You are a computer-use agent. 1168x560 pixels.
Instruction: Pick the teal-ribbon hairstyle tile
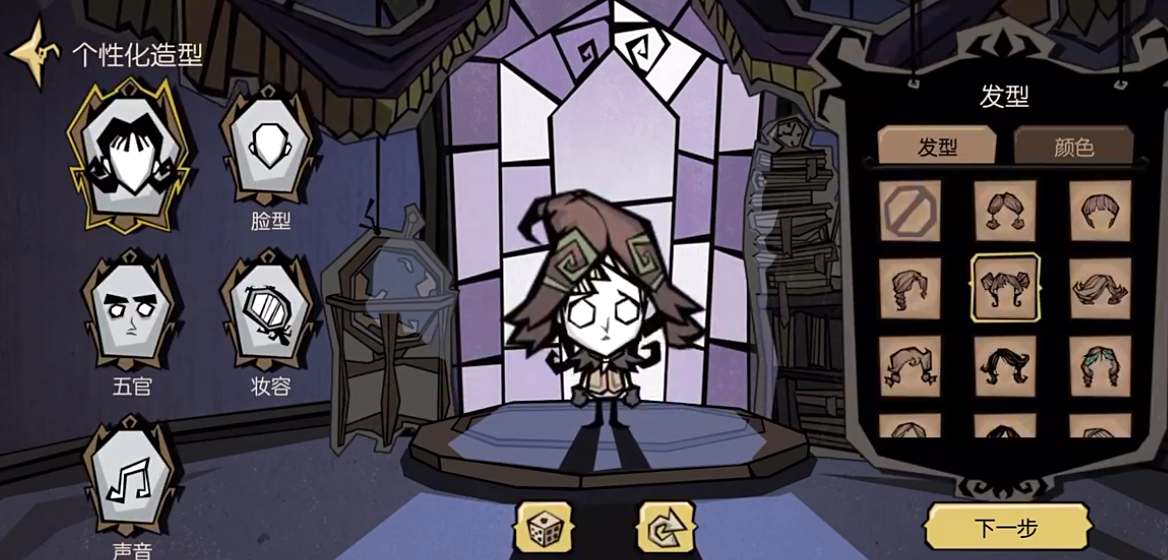click(x=1099, y=365)
